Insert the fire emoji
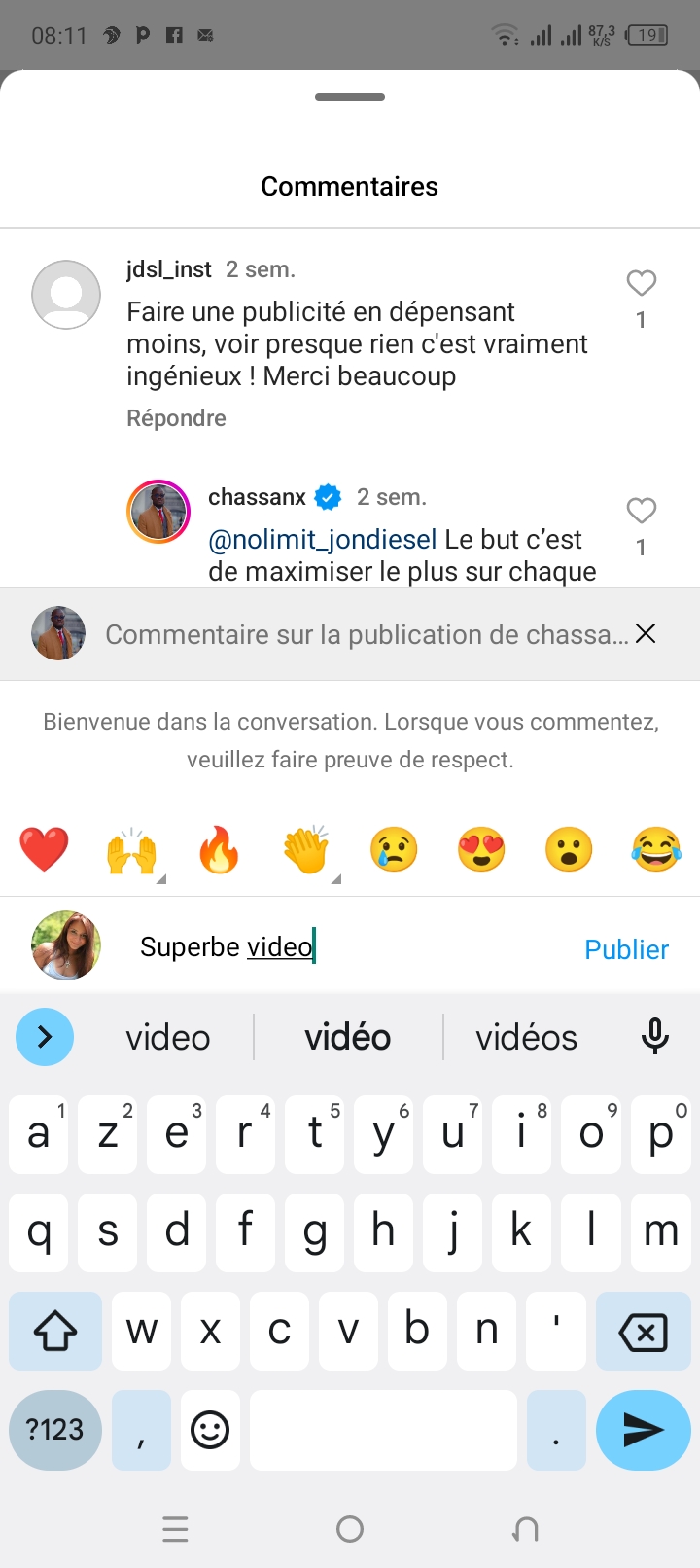Image resolution: width=700 pixels, height=1568 pixels. (219, 849)
